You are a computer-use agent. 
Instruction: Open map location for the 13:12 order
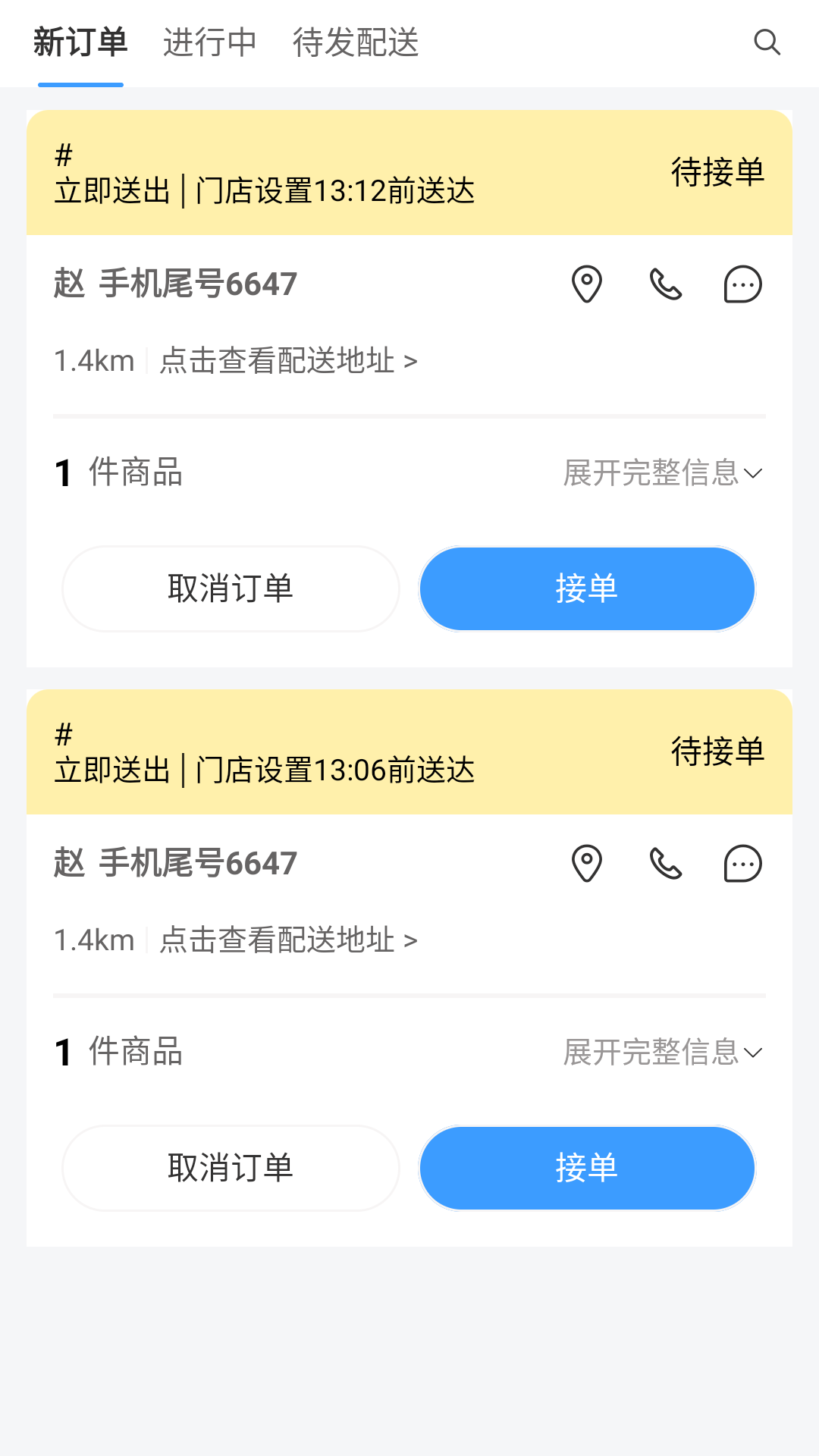pyautogui.click(x=587, y=285)
